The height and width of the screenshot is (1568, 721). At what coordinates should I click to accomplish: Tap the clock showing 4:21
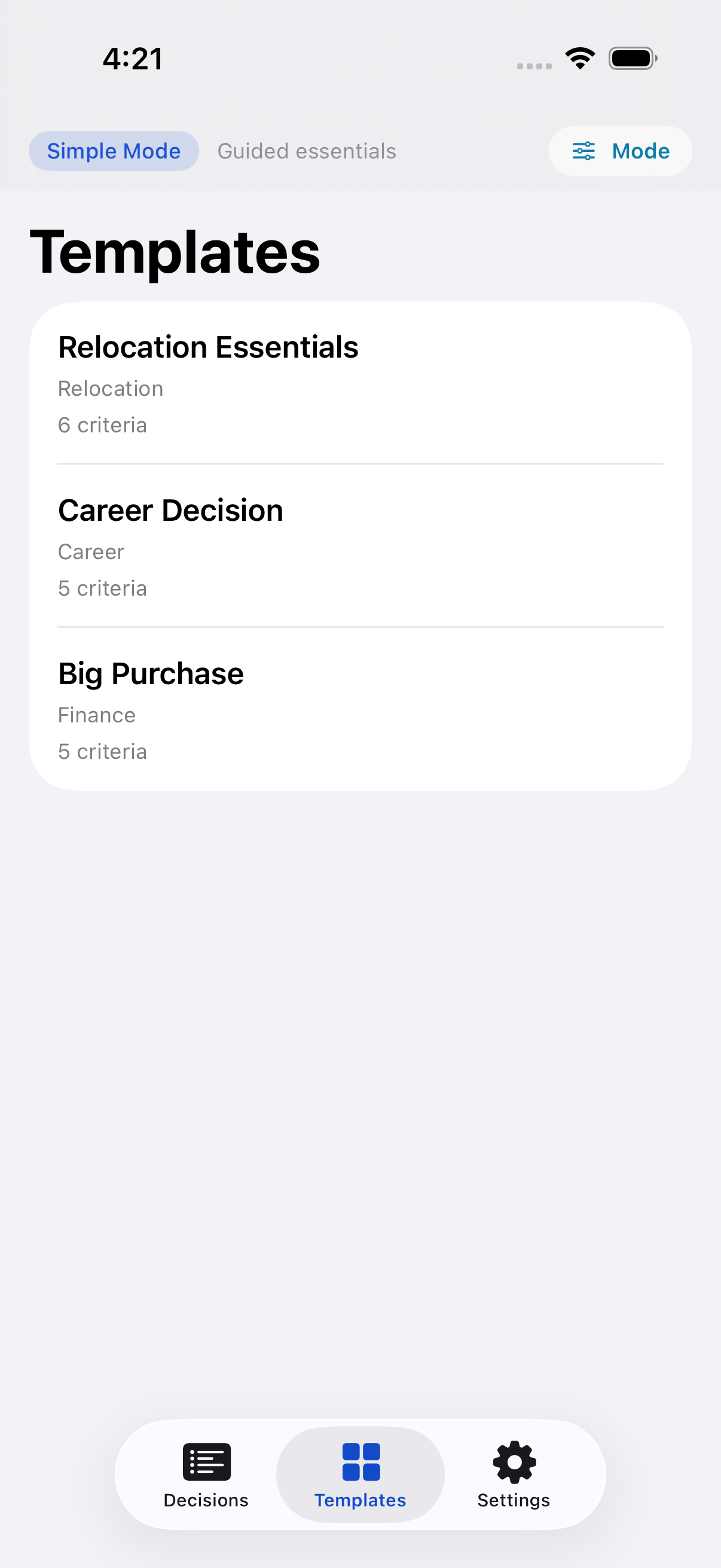point(133,58)
